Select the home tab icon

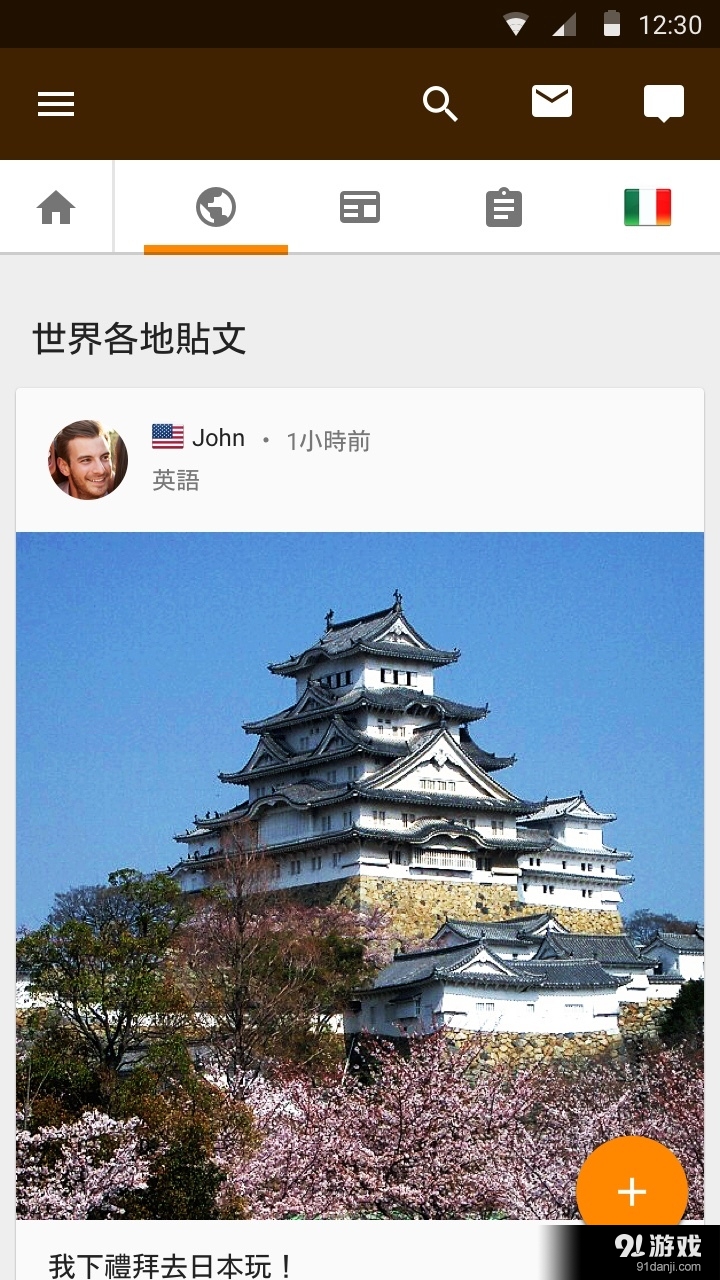pos(57,206)
